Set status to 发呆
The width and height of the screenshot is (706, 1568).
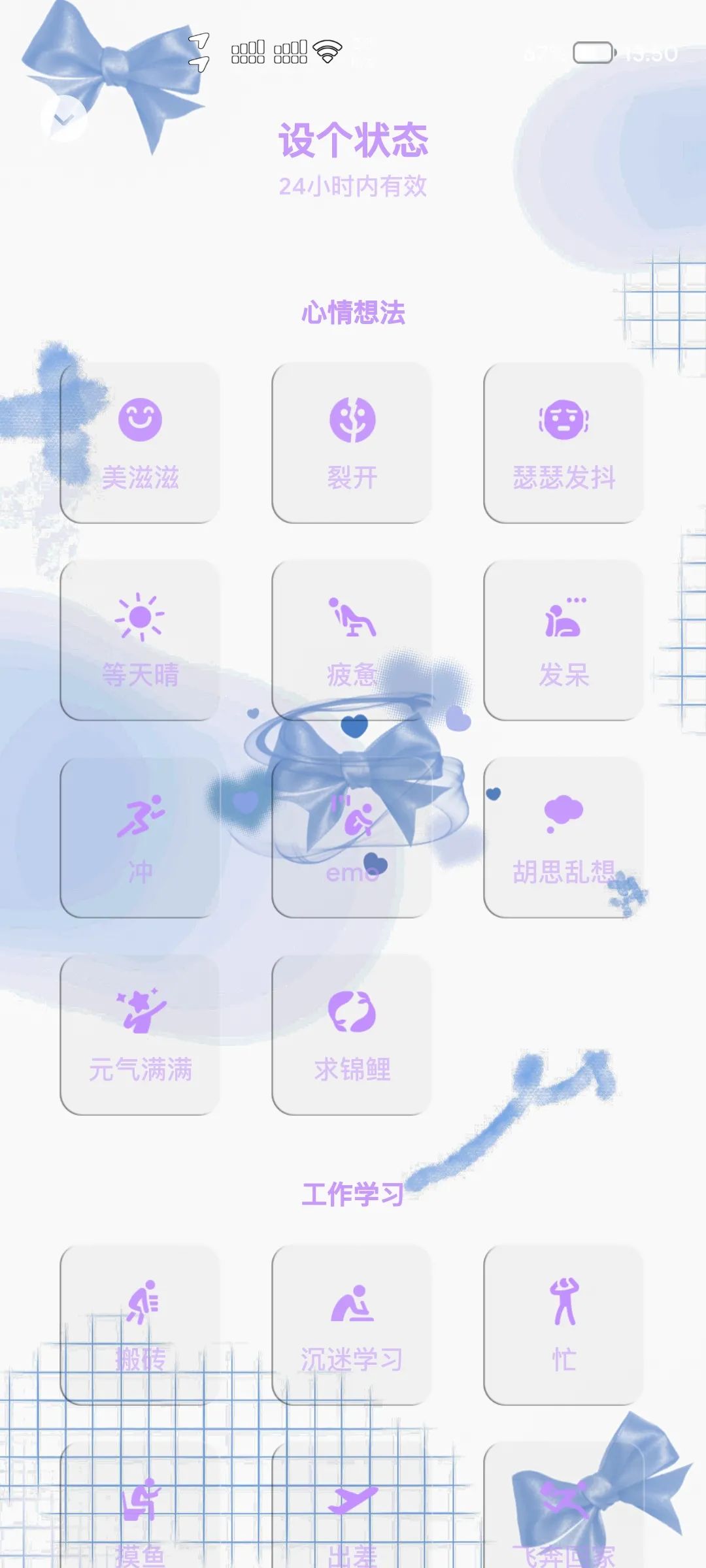(x=563, y=640)
